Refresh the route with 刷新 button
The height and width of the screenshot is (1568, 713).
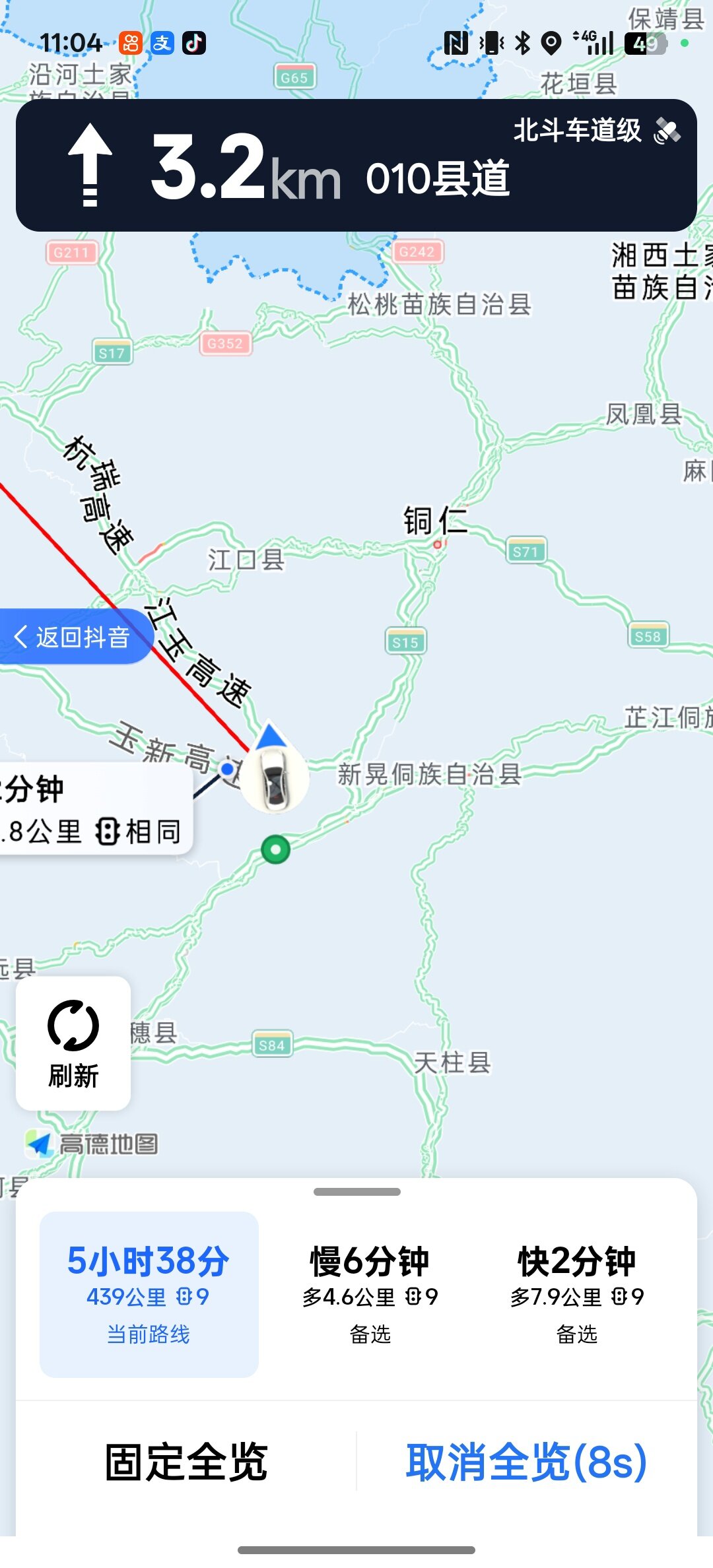(73, 1043)
